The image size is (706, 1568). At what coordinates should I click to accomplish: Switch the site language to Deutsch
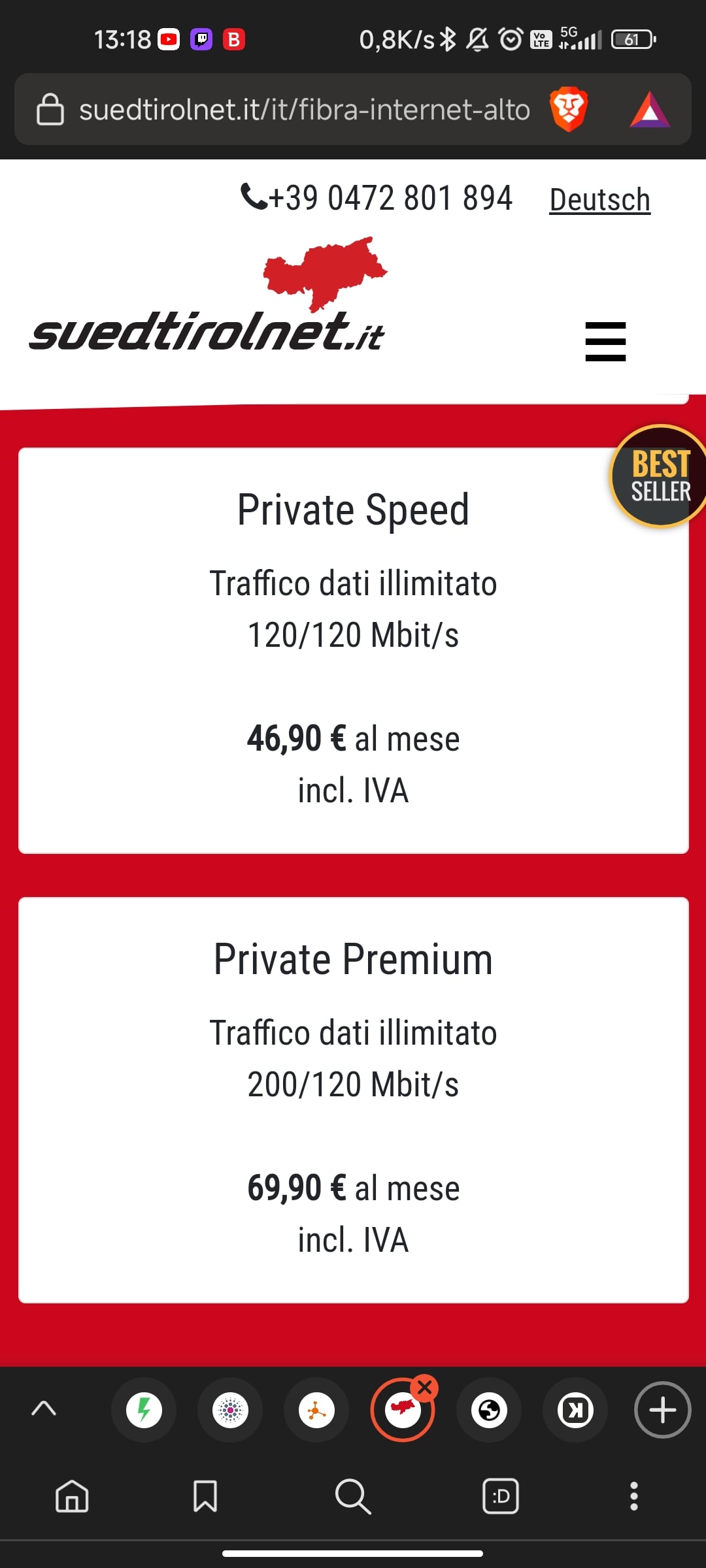pos(599,200)
